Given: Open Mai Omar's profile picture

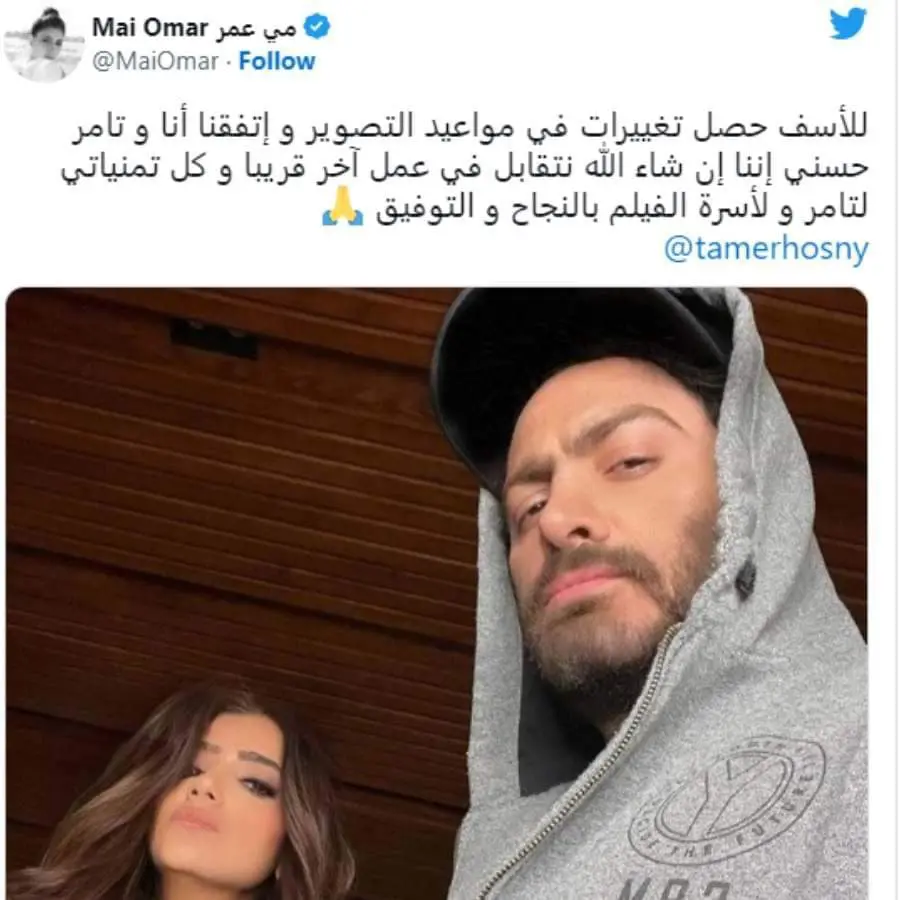Looking at the screenshot, I should (x=42, y=44).
